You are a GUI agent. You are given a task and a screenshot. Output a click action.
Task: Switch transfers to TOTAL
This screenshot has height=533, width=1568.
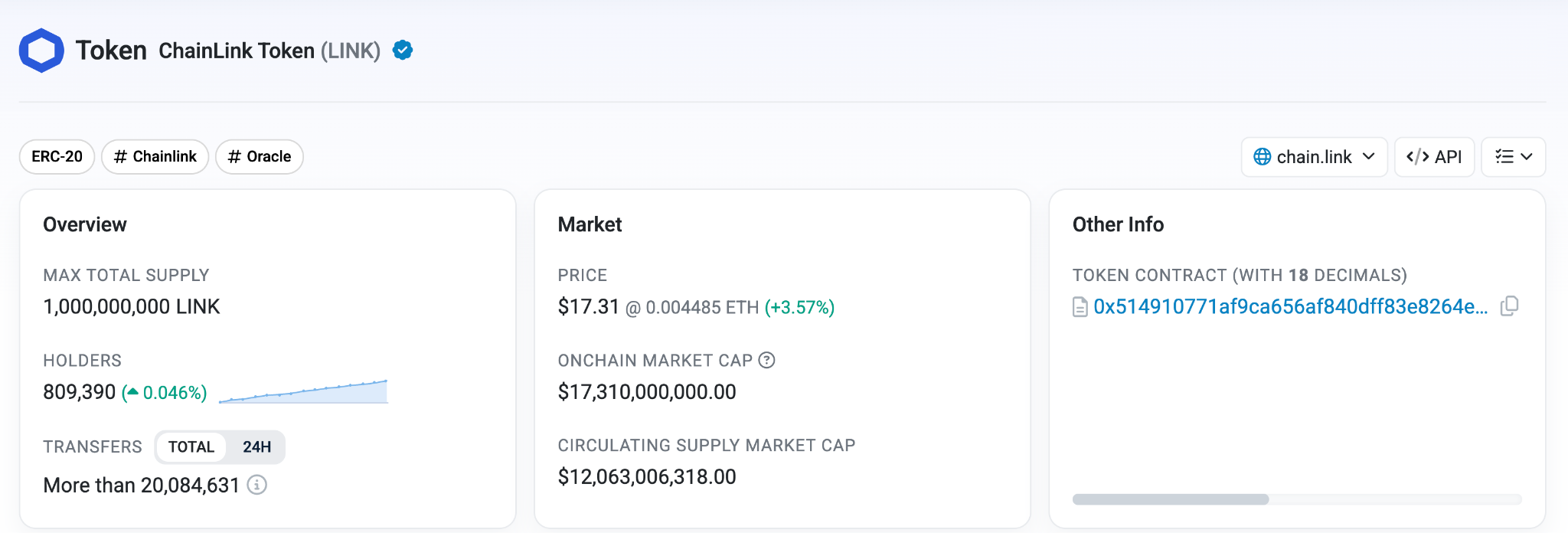191,447
